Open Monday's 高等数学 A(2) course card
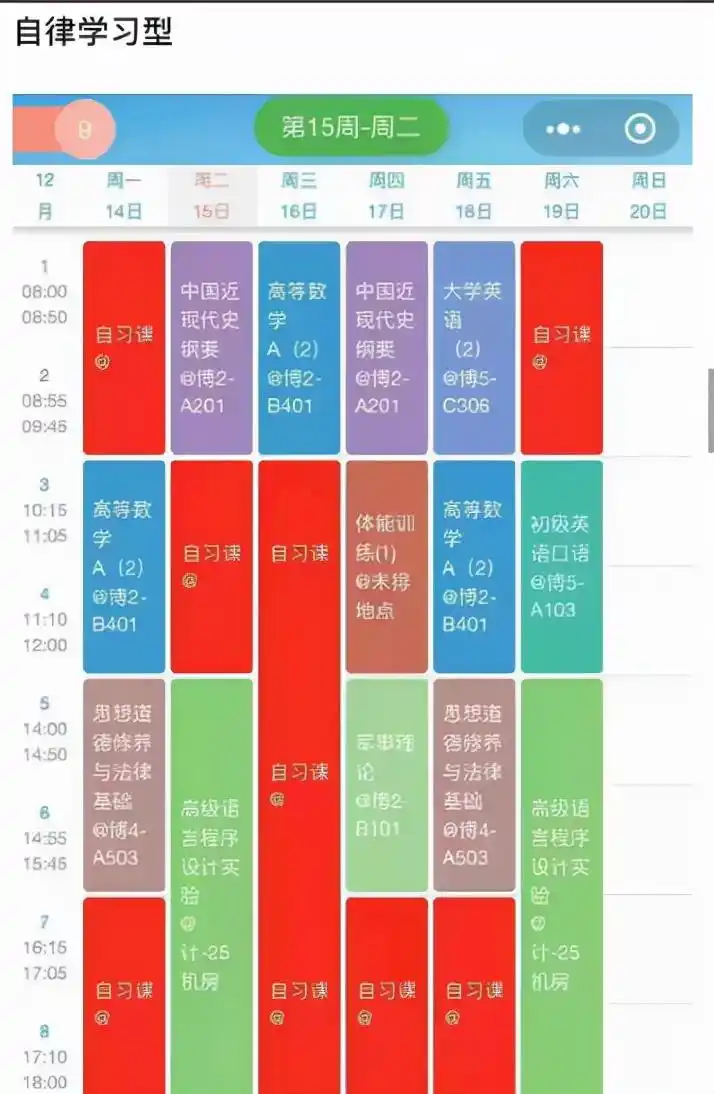This screenshot has width=714, height=1094. coord(124,566)
